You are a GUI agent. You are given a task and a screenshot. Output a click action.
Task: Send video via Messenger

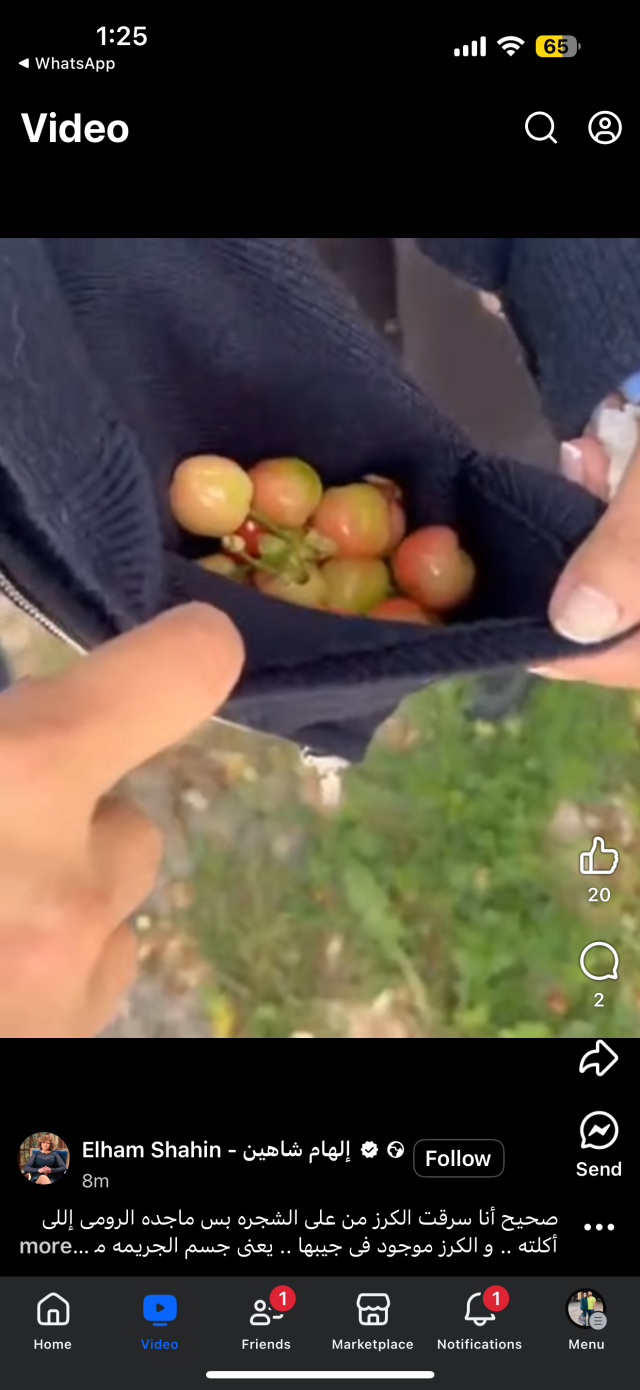click(599, 1133)
